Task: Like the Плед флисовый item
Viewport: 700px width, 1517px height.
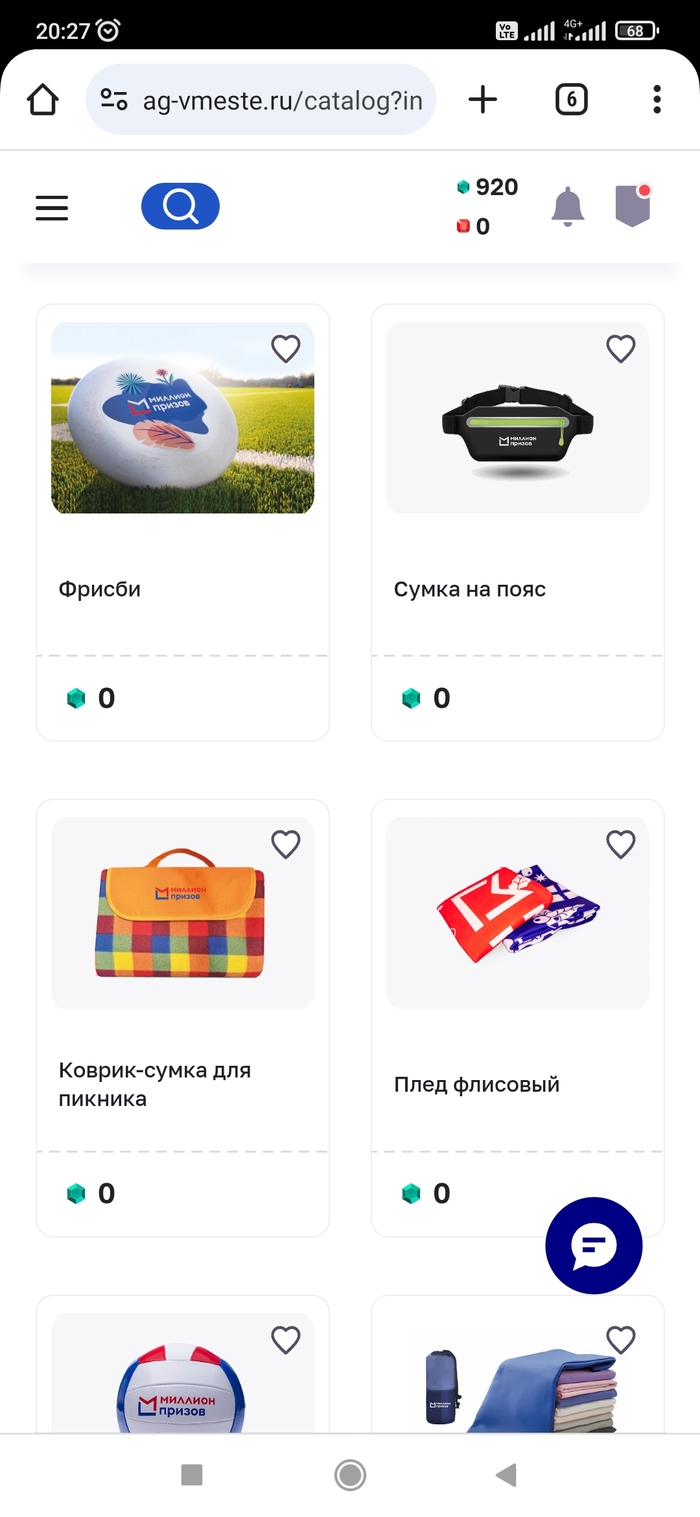Action: point(621,845)
